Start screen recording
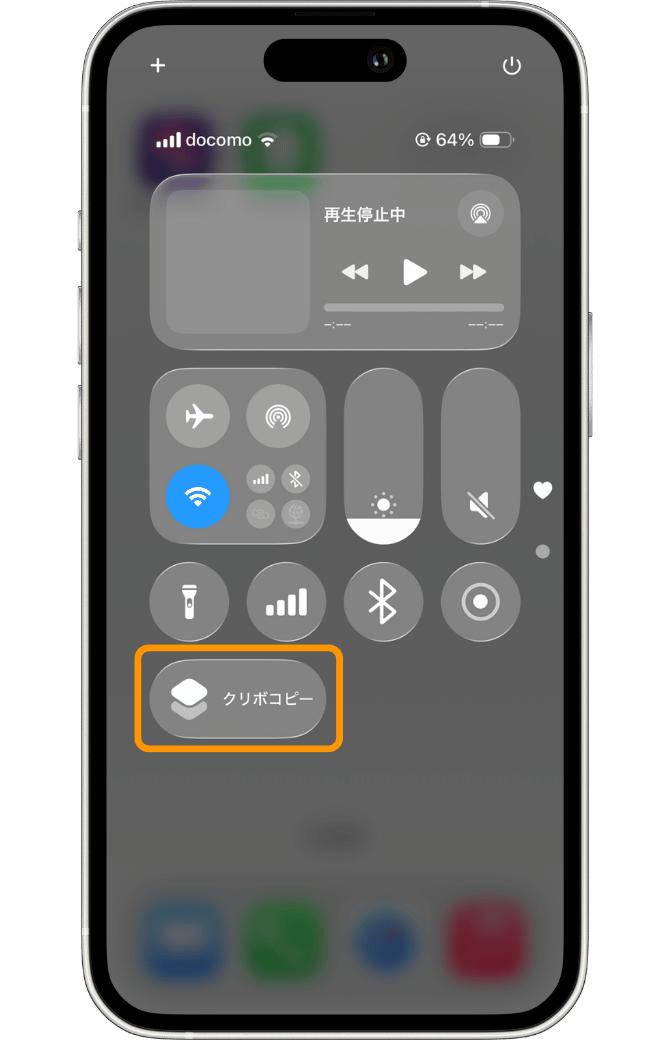Viewport: 670px width, 1040px height. coord(480,602)
